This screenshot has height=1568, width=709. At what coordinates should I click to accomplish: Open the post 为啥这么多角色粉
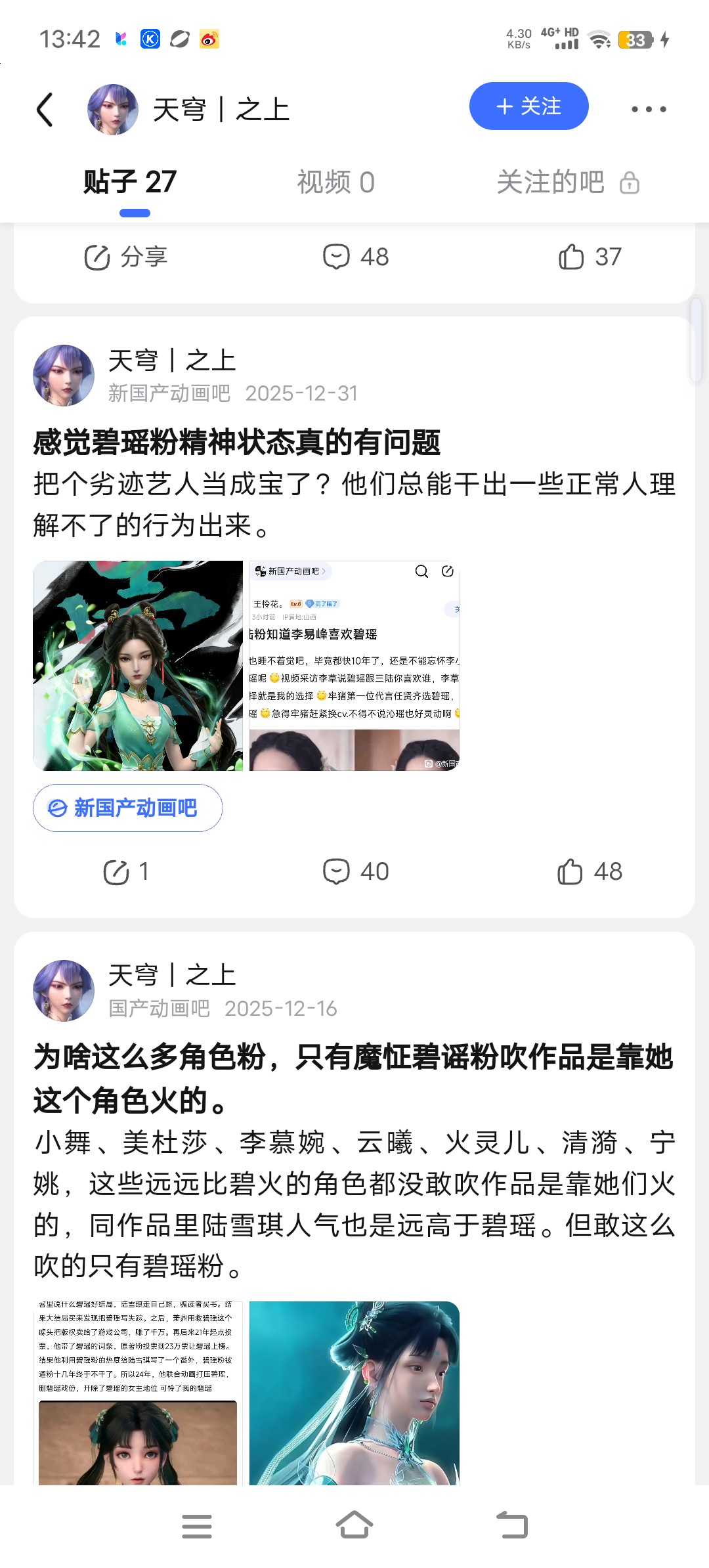[x=353, y=1078]
